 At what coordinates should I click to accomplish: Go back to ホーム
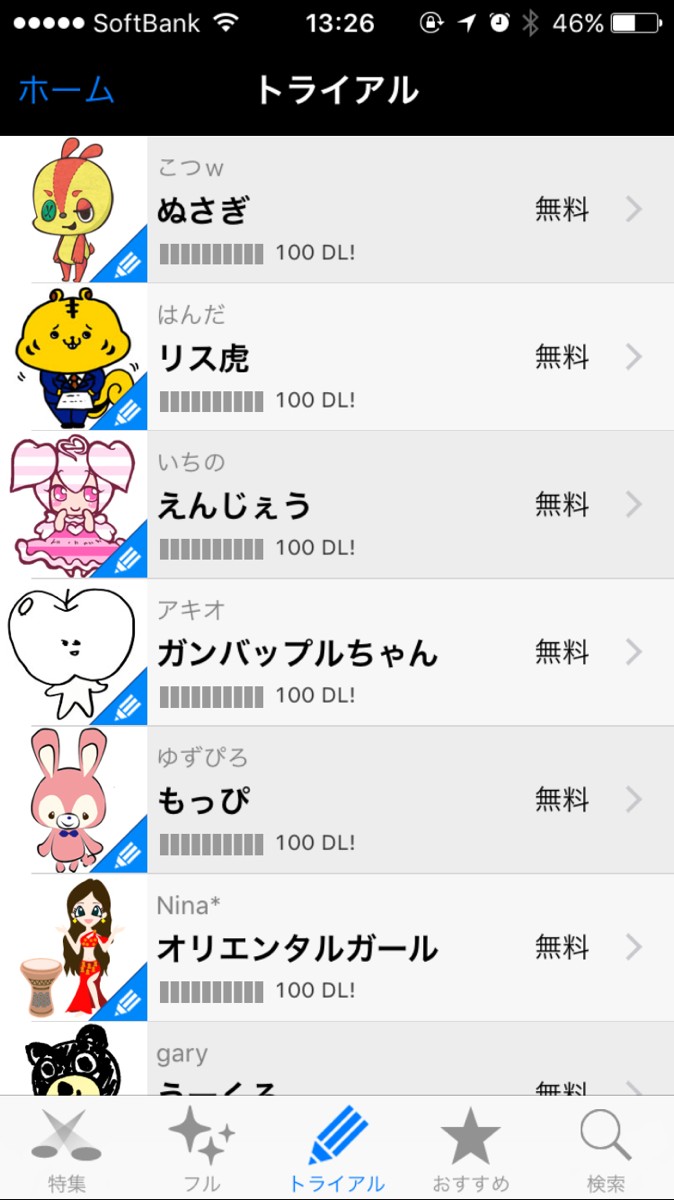tap(66, 90)
